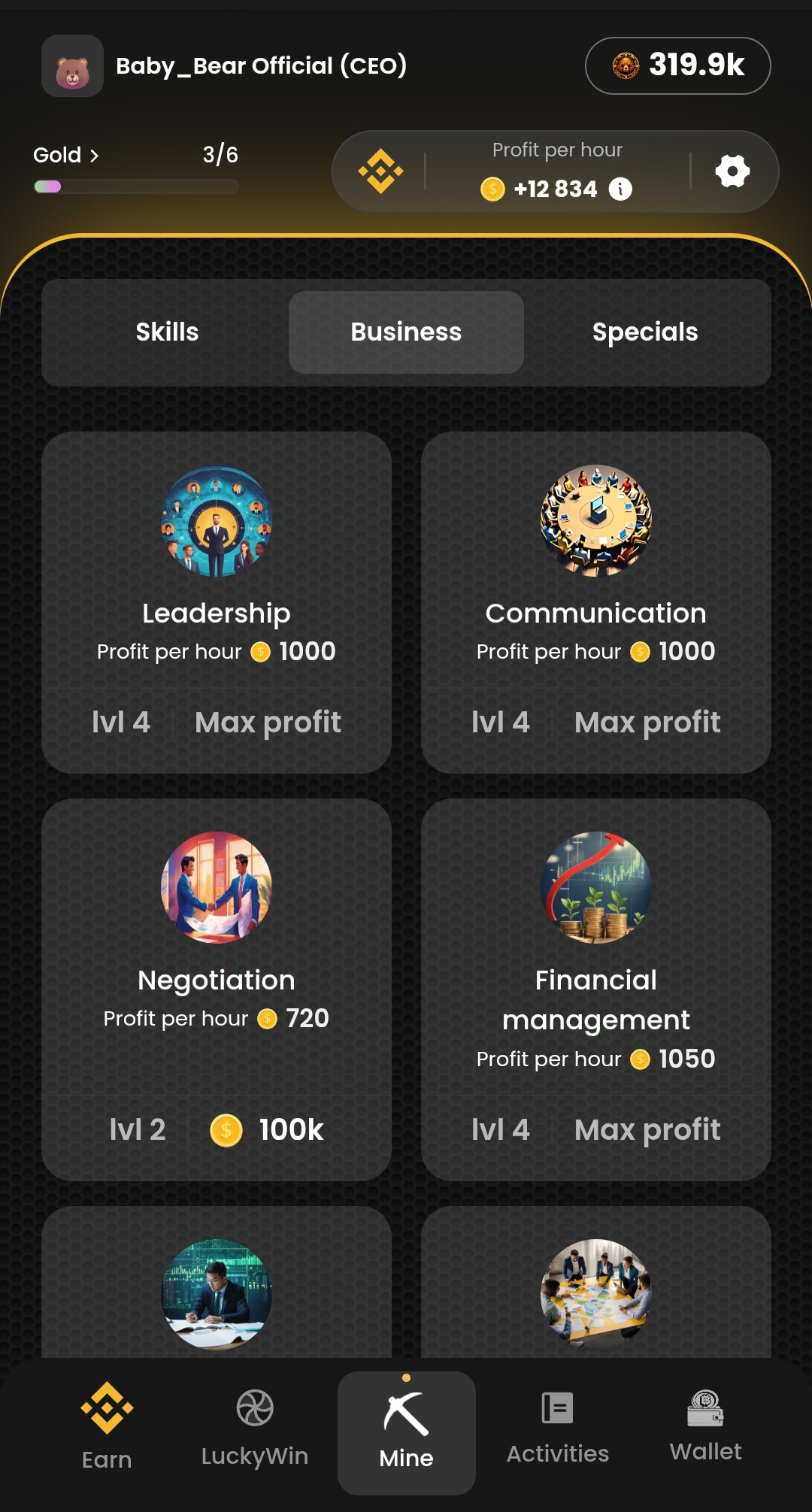Open the Leadership skill card
The height and width of the screenshot is (1512, 812).
(x=216, y=601)
